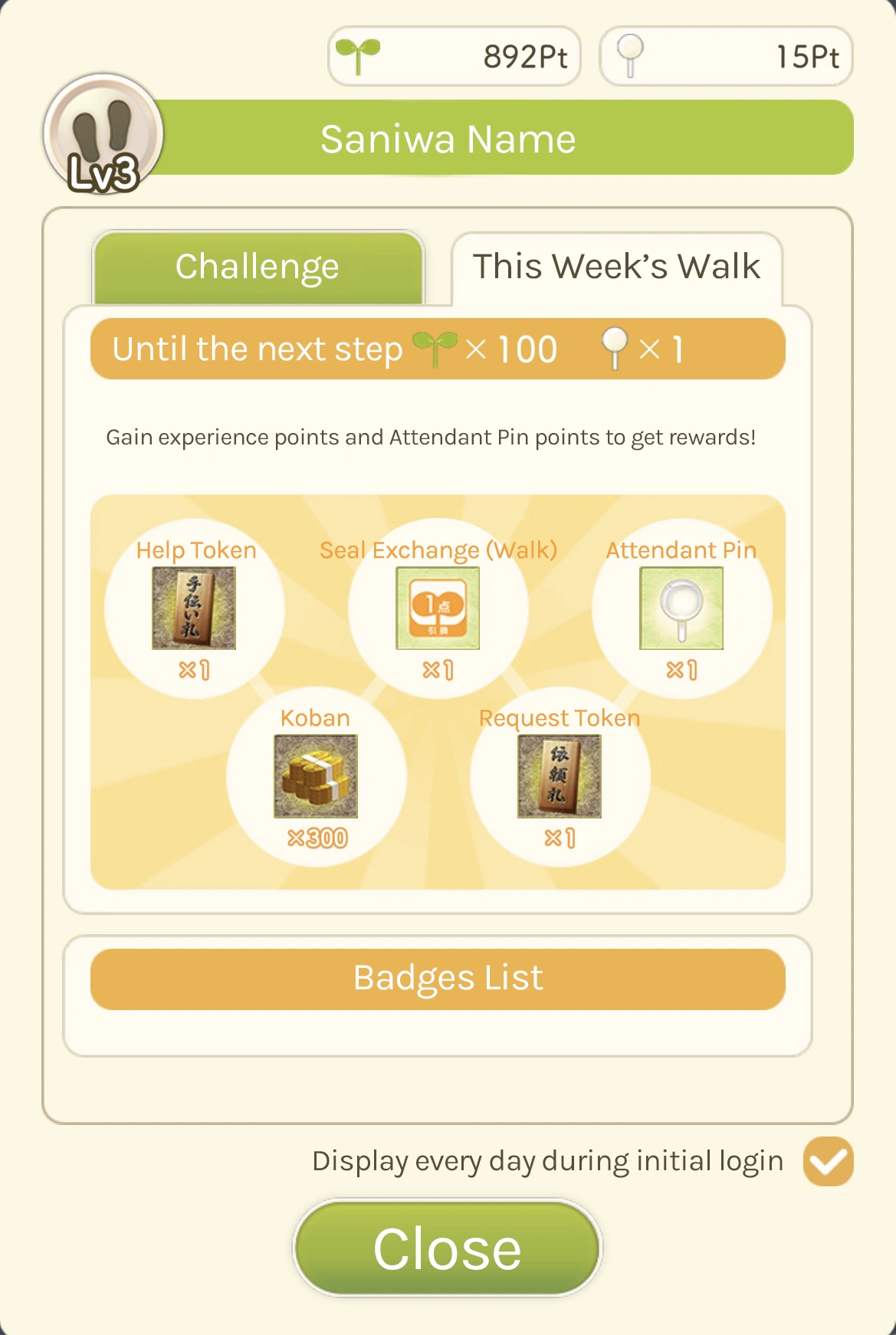Uncheck Display every day during initial login
896x1335 pixels.
coord(828,1161)
